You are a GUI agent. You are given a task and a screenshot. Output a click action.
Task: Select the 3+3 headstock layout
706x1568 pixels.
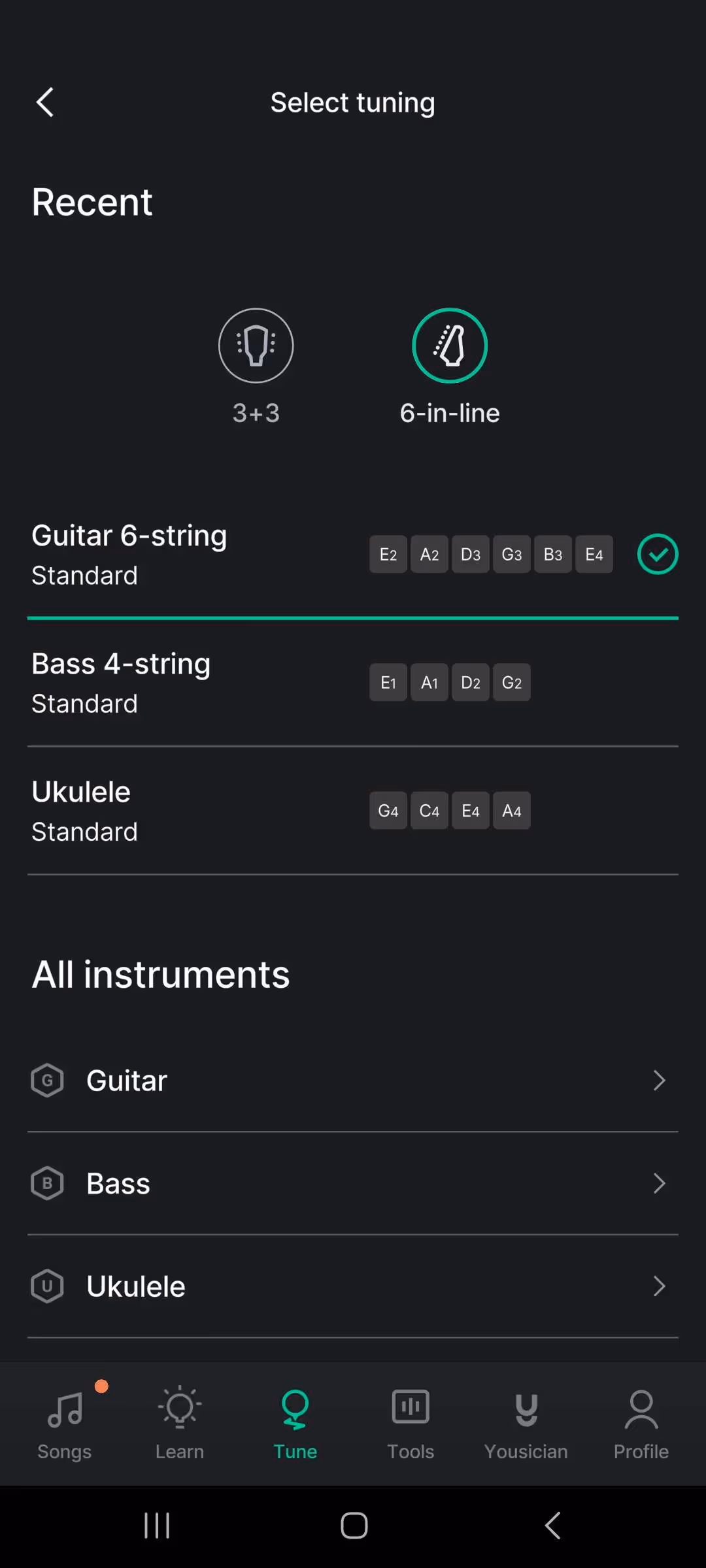pyautogui.click(x=256, y=367)
